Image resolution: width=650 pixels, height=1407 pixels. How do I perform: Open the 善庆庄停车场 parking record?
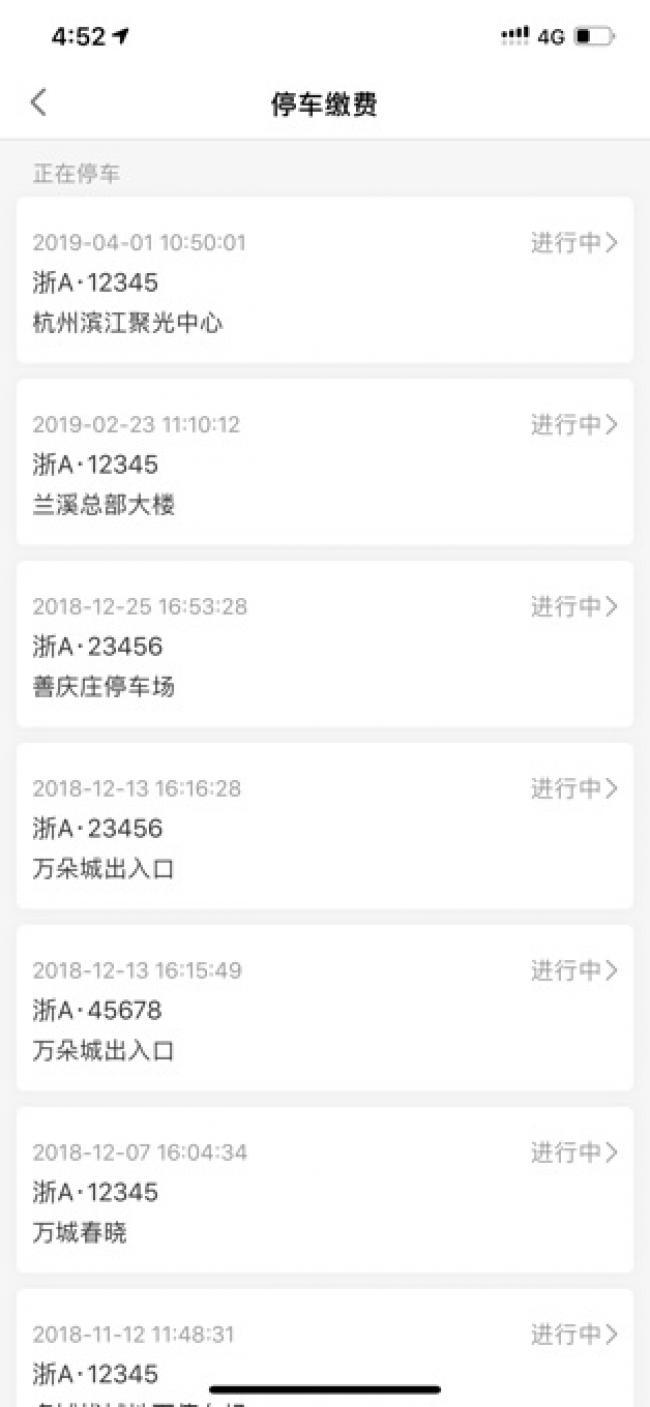click(x=324, y=645)
